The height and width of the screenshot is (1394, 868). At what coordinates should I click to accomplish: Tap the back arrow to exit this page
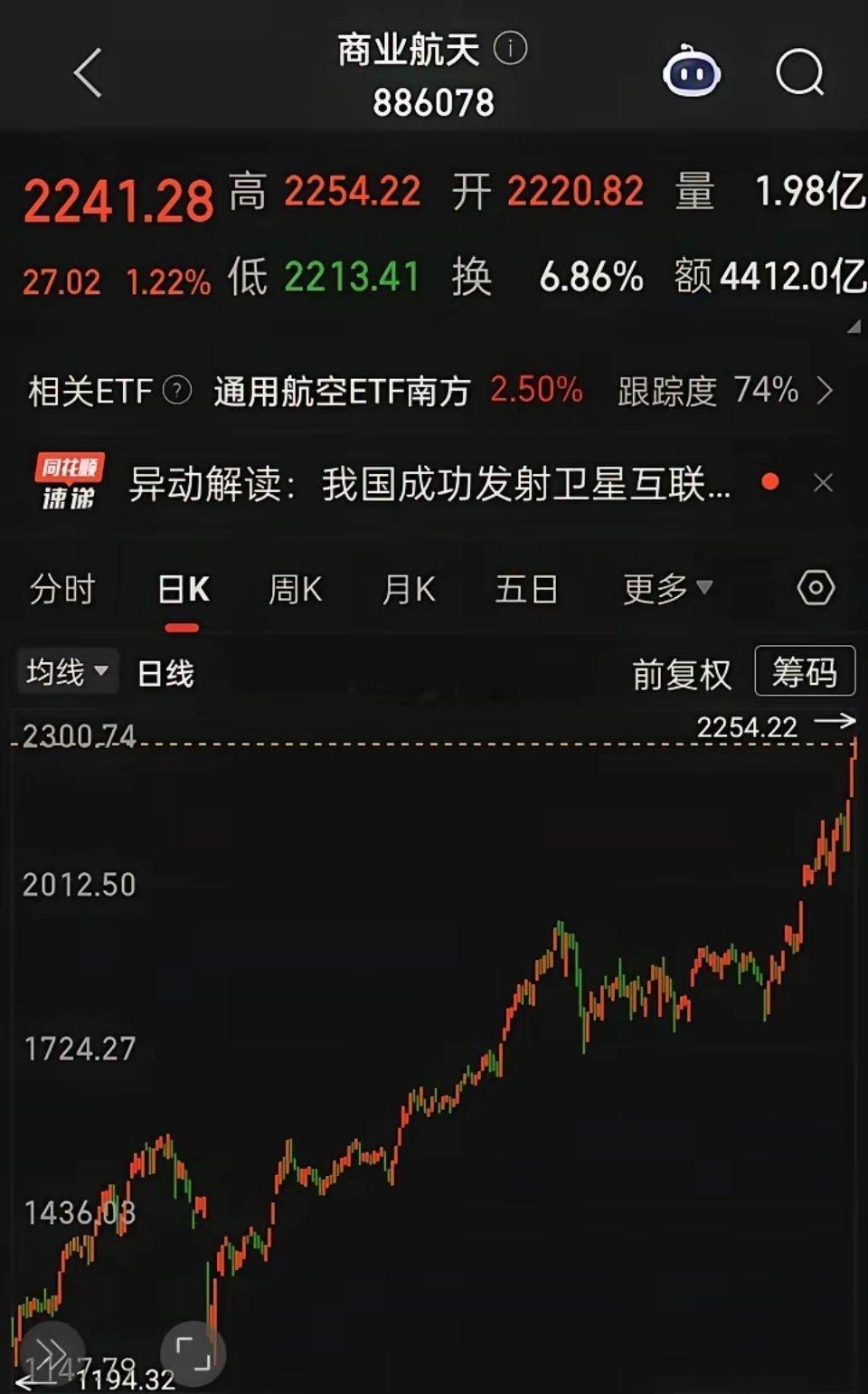click(88, 72)
